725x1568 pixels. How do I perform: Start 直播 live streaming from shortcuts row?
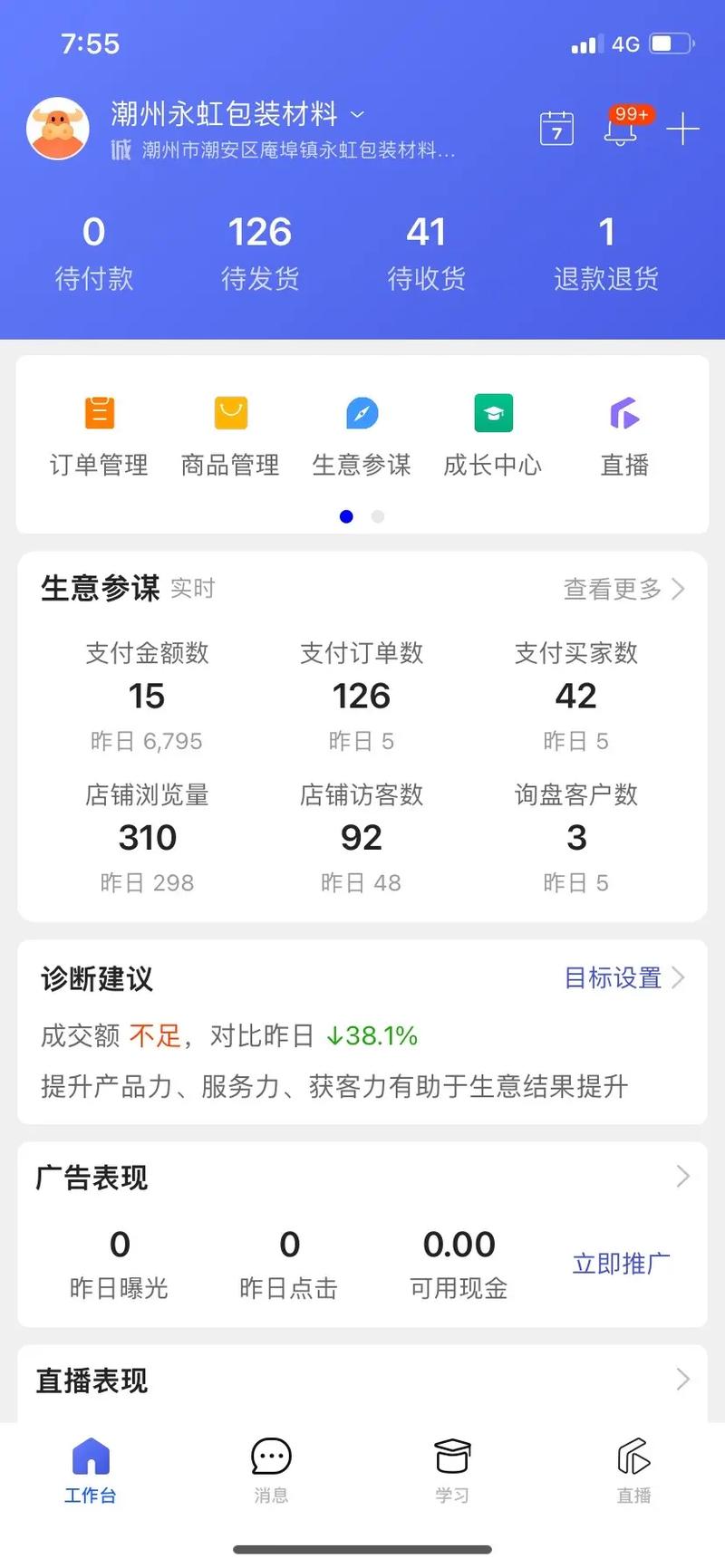coord(624,433)
